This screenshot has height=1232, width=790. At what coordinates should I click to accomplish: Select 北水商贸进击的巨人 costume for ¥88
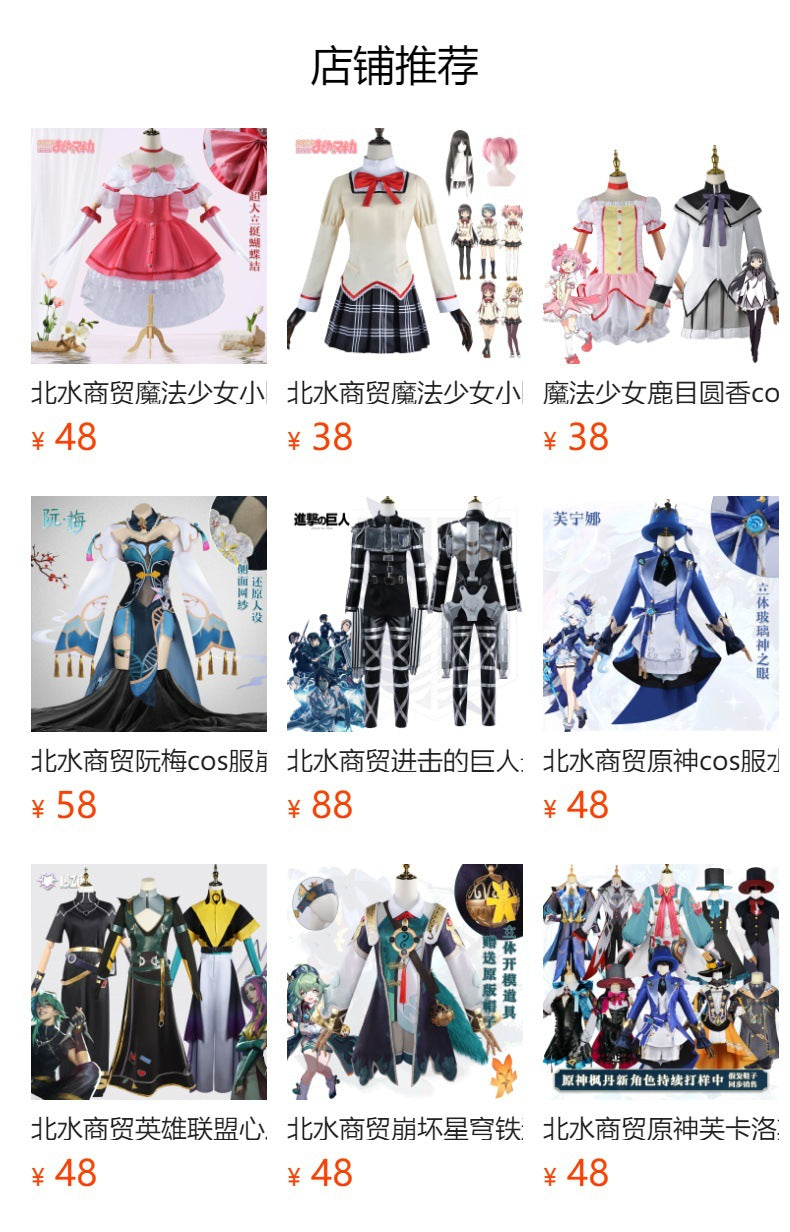click(404, 614)
